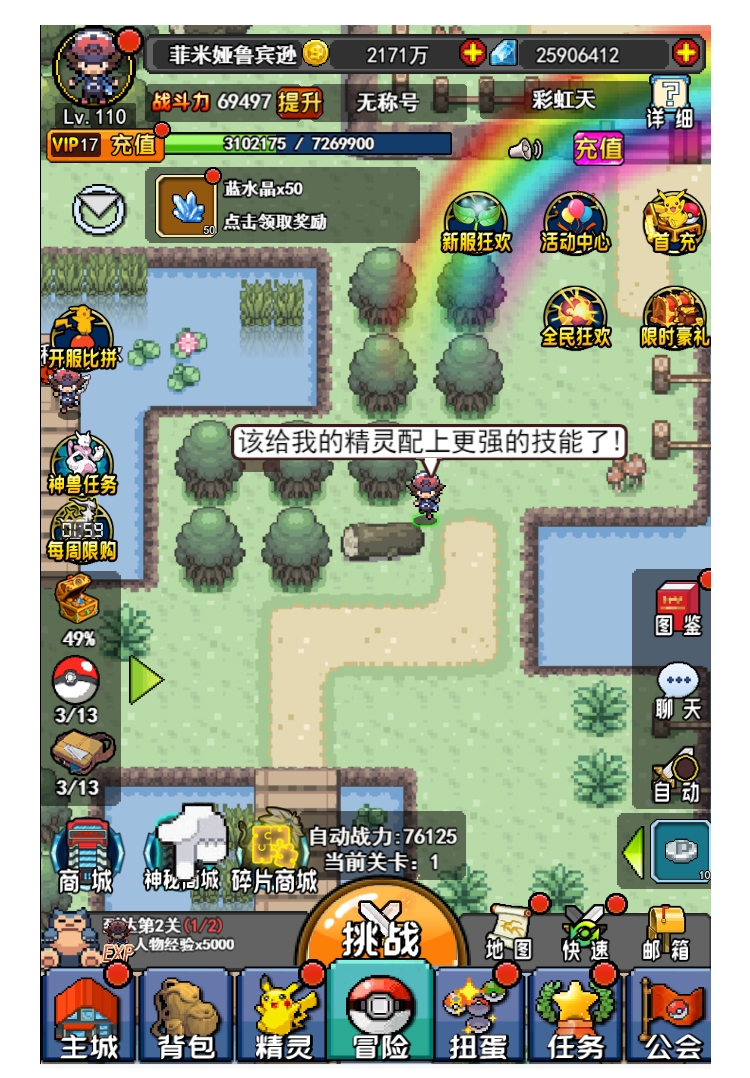Open the envelope messages icon

[100, 210]
